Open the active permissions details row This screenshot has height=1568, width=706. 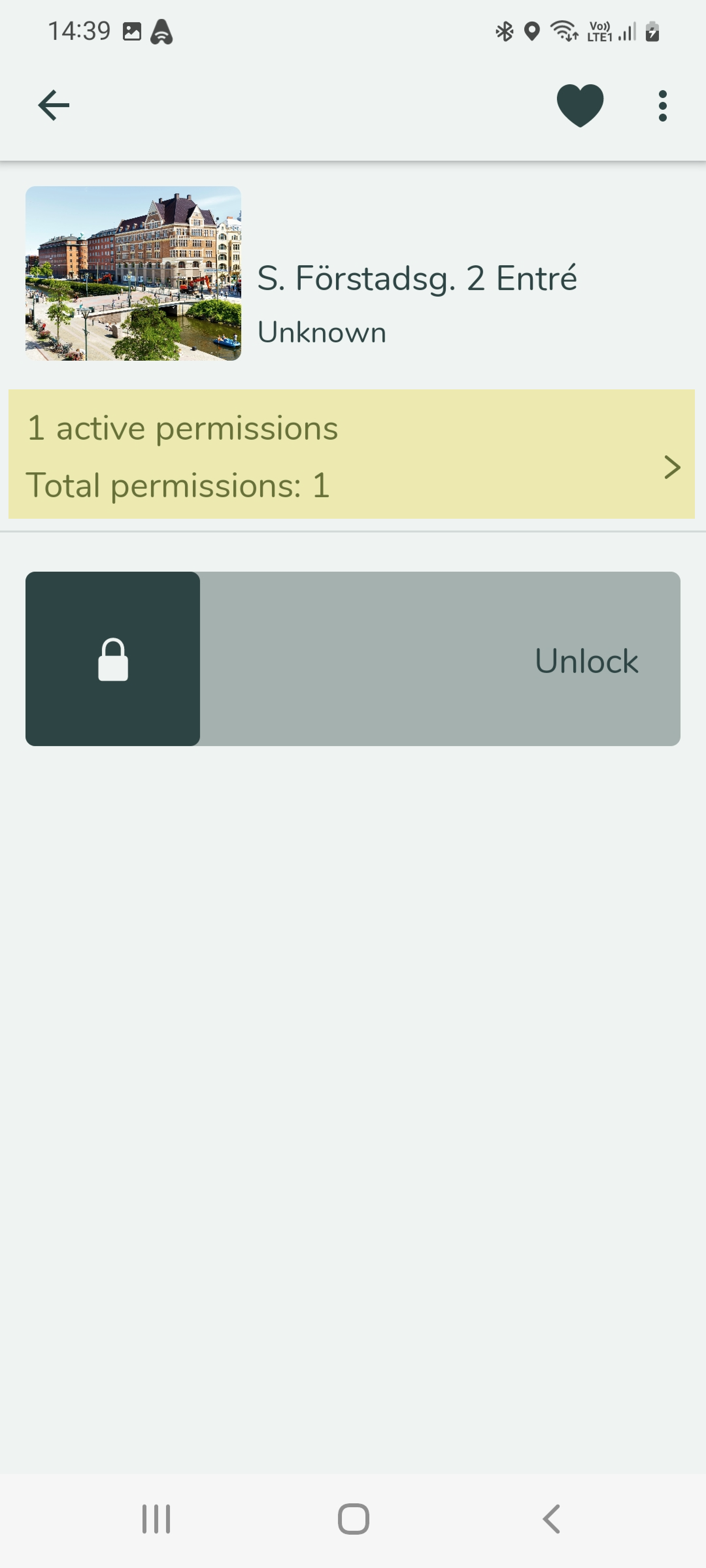pos(351,454)
